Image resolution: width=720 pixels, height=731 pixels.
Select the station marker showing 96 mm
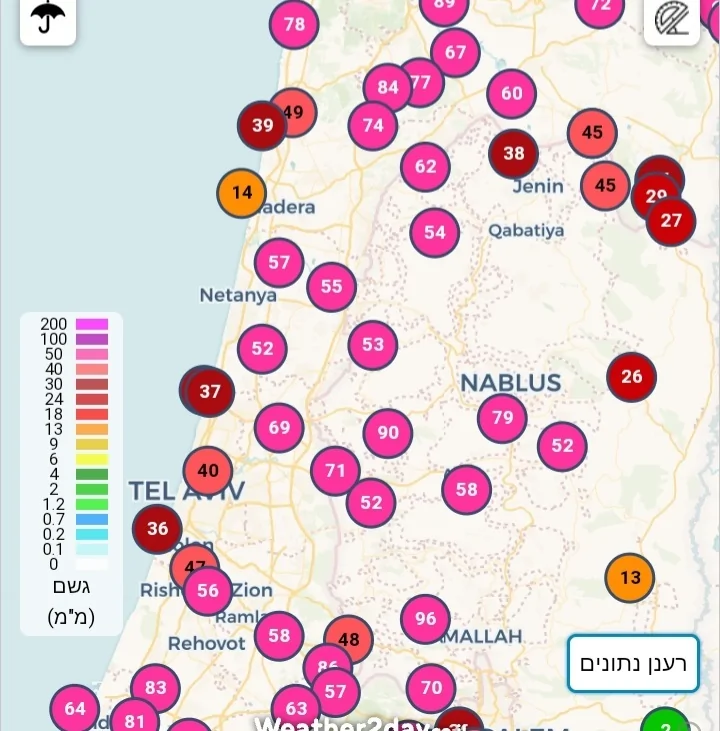pos(426,619)
